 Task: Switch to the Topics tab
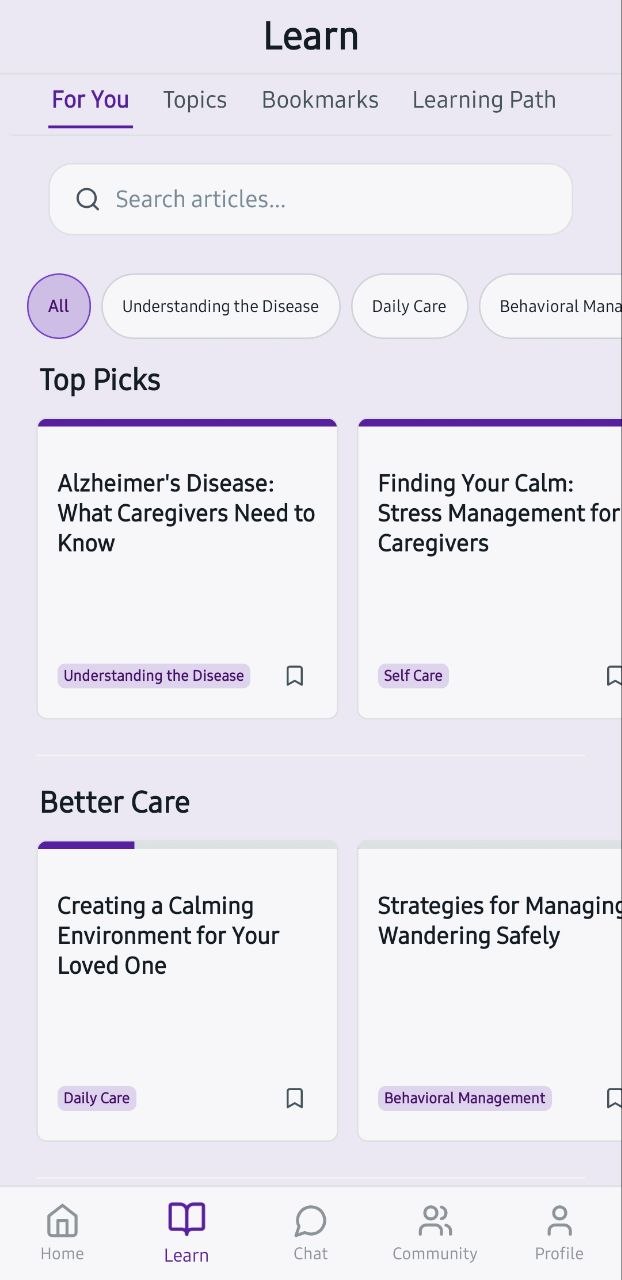pos(195,100)
